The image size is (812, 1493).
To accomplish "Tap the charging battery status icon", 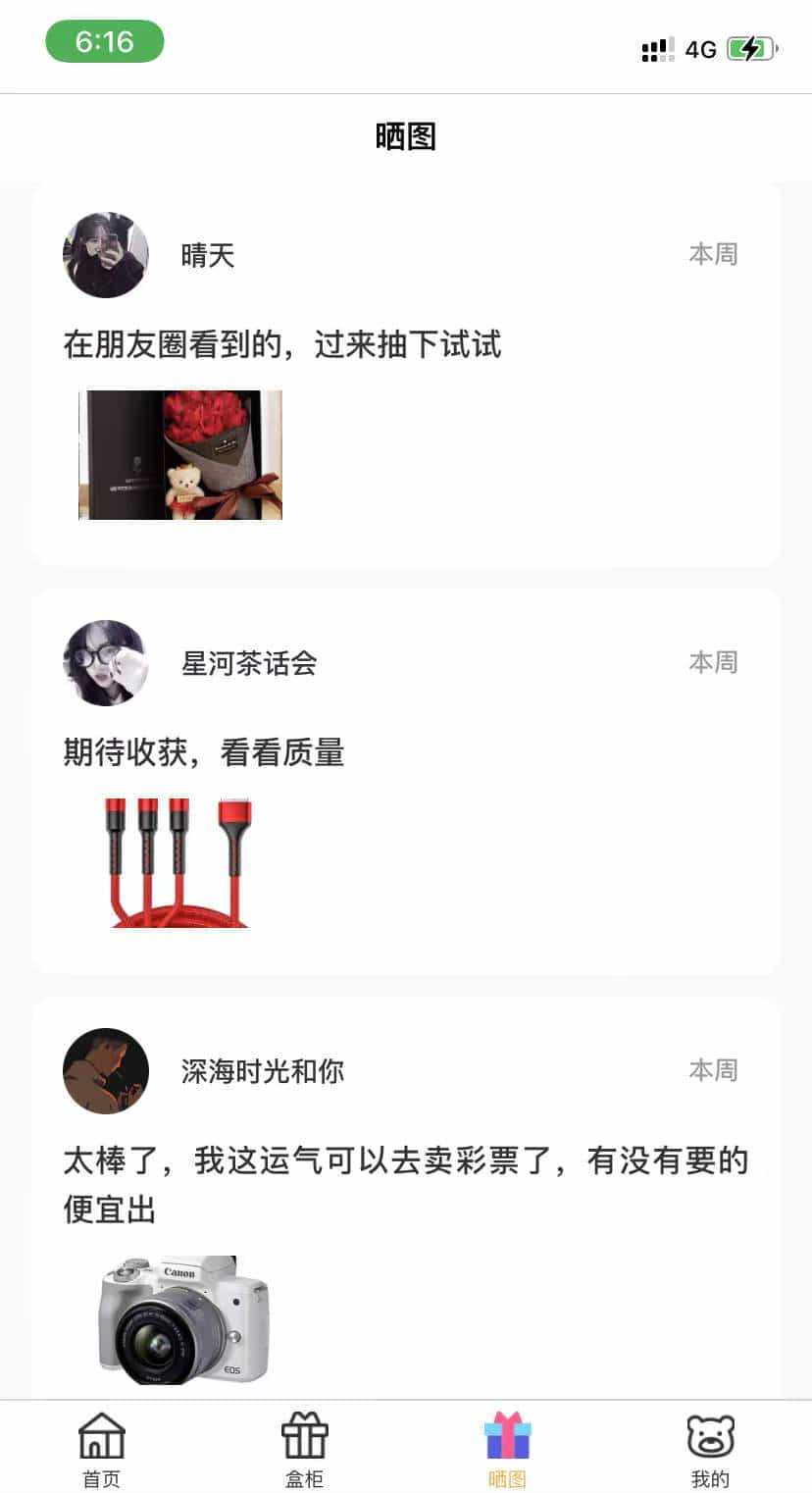I will click(750, 47).
